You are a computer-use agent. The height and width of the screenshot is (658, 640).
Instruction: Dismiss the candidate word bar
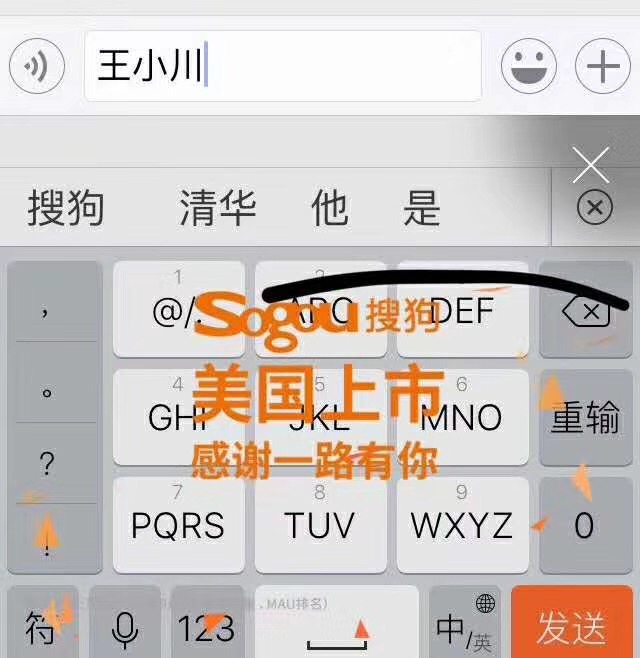[595, 208]
